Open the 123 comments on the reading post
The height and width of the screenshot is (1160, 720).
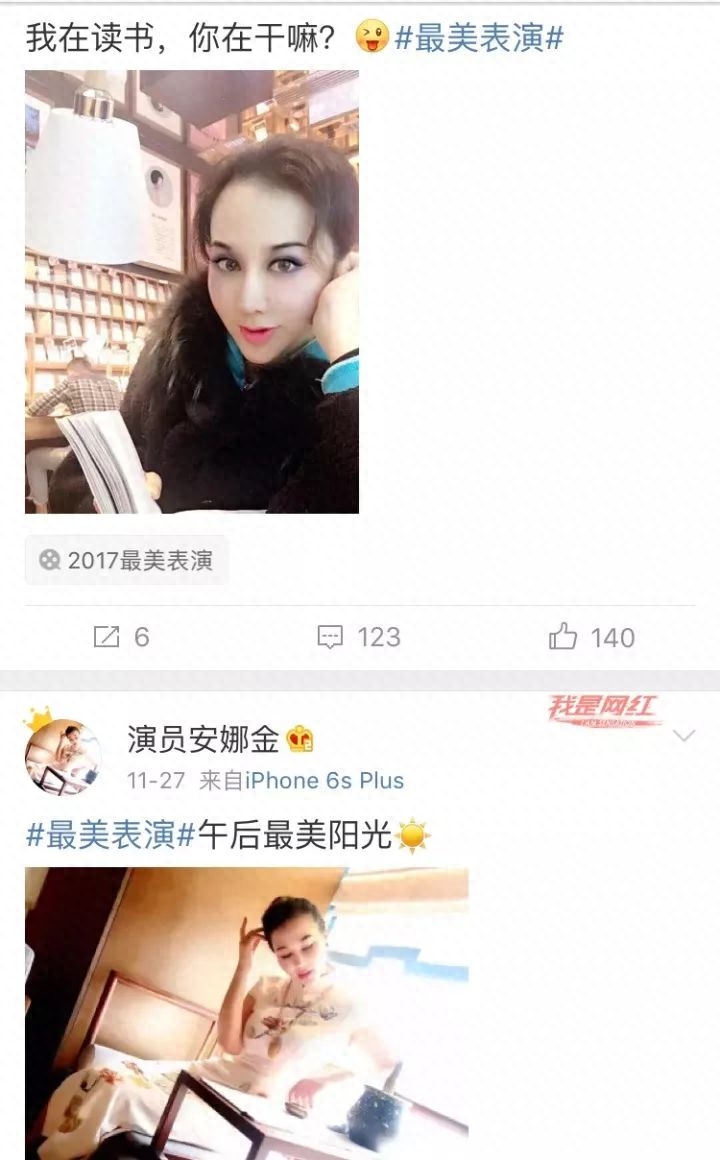[x=359, y=637]
